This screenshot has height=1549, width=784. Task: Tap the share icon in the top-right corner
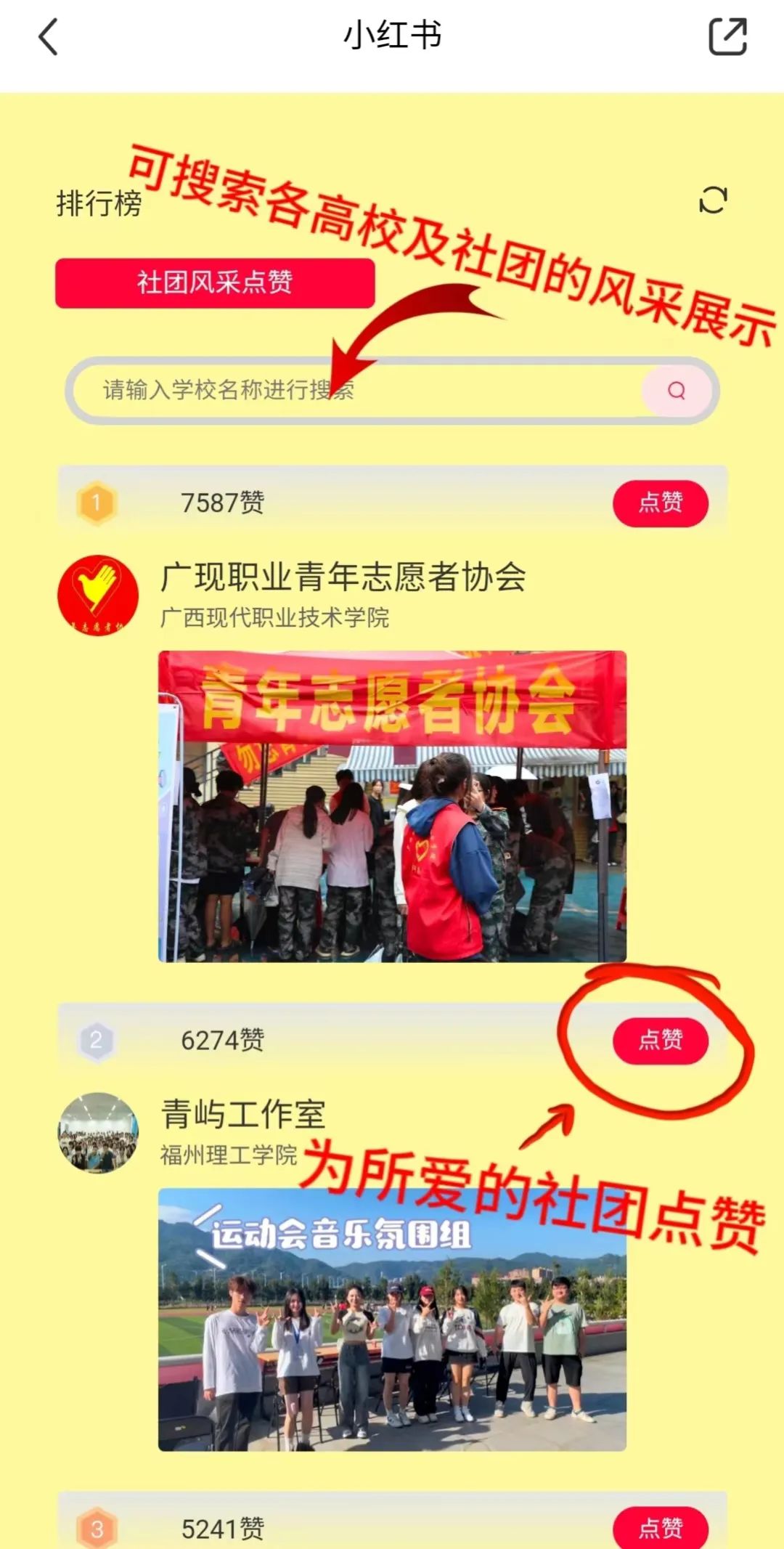[727, 36]
